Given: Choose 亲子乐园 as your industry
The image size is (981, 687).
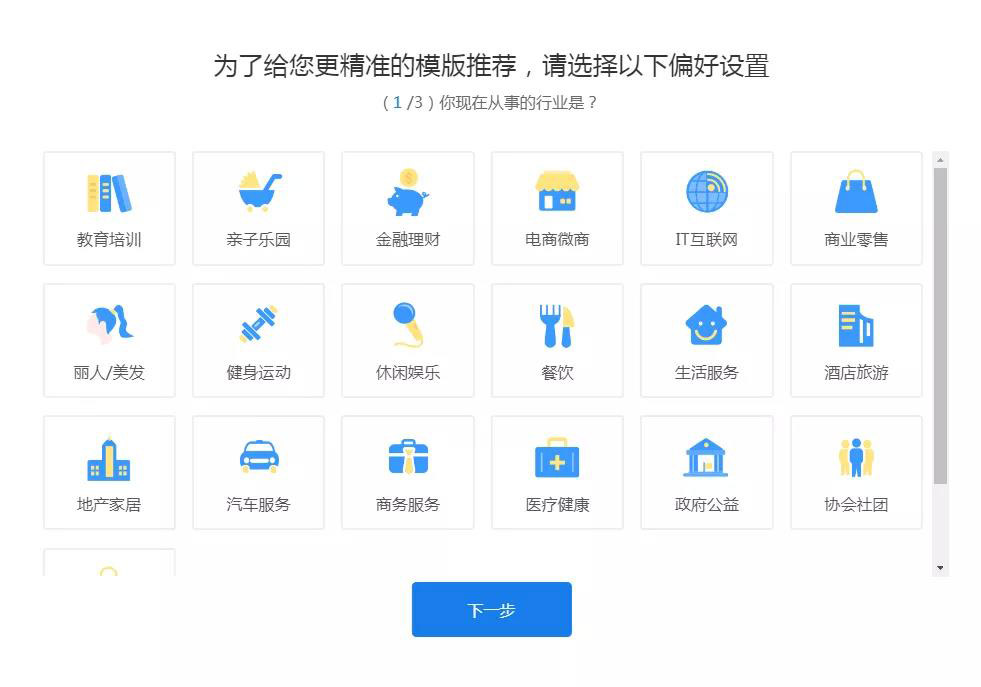Looking at the screenshot, I should [x=258, y=208].
